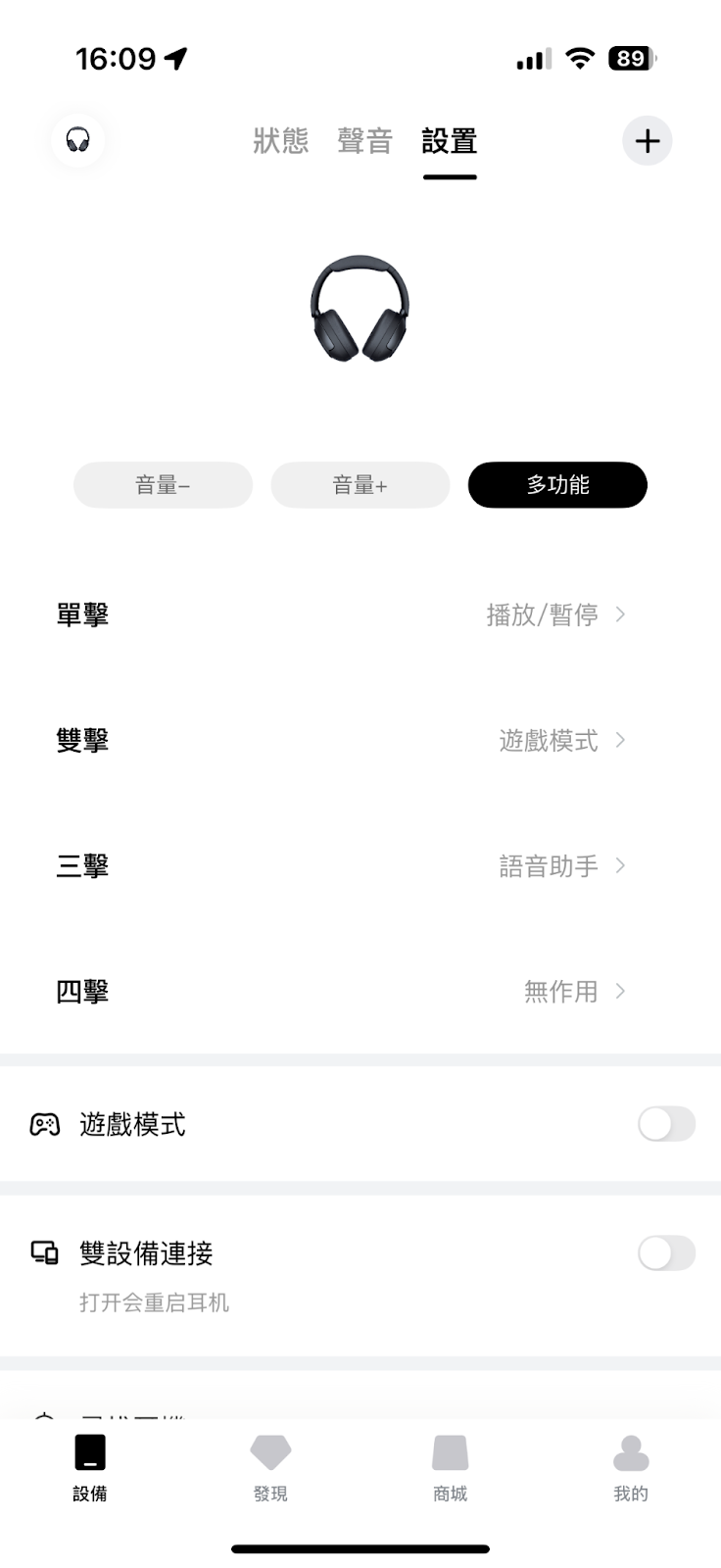Go to the 設備 bottom tab
721x1568 pixels.
pos(90,1467)
